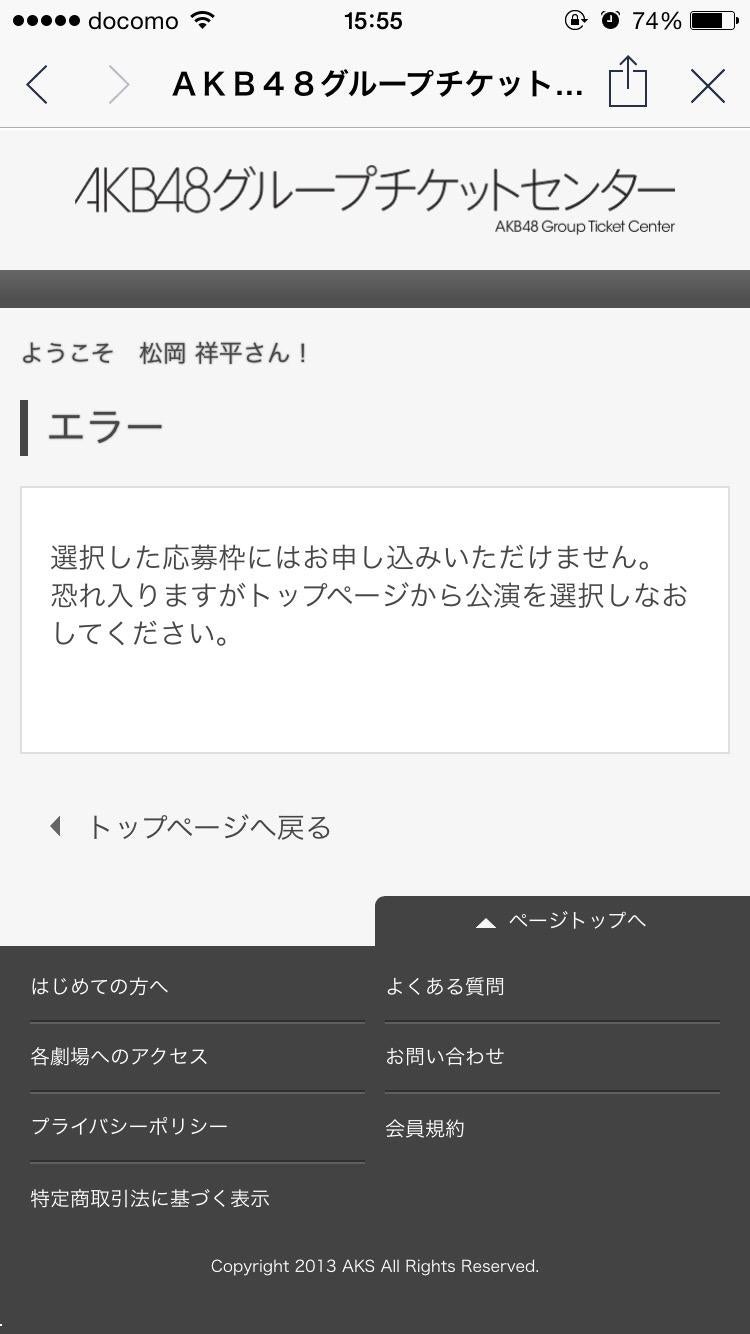This screenshot has height=1334, width=750.
Task: Open the よくある質問 link
Action: coord(448,986)
